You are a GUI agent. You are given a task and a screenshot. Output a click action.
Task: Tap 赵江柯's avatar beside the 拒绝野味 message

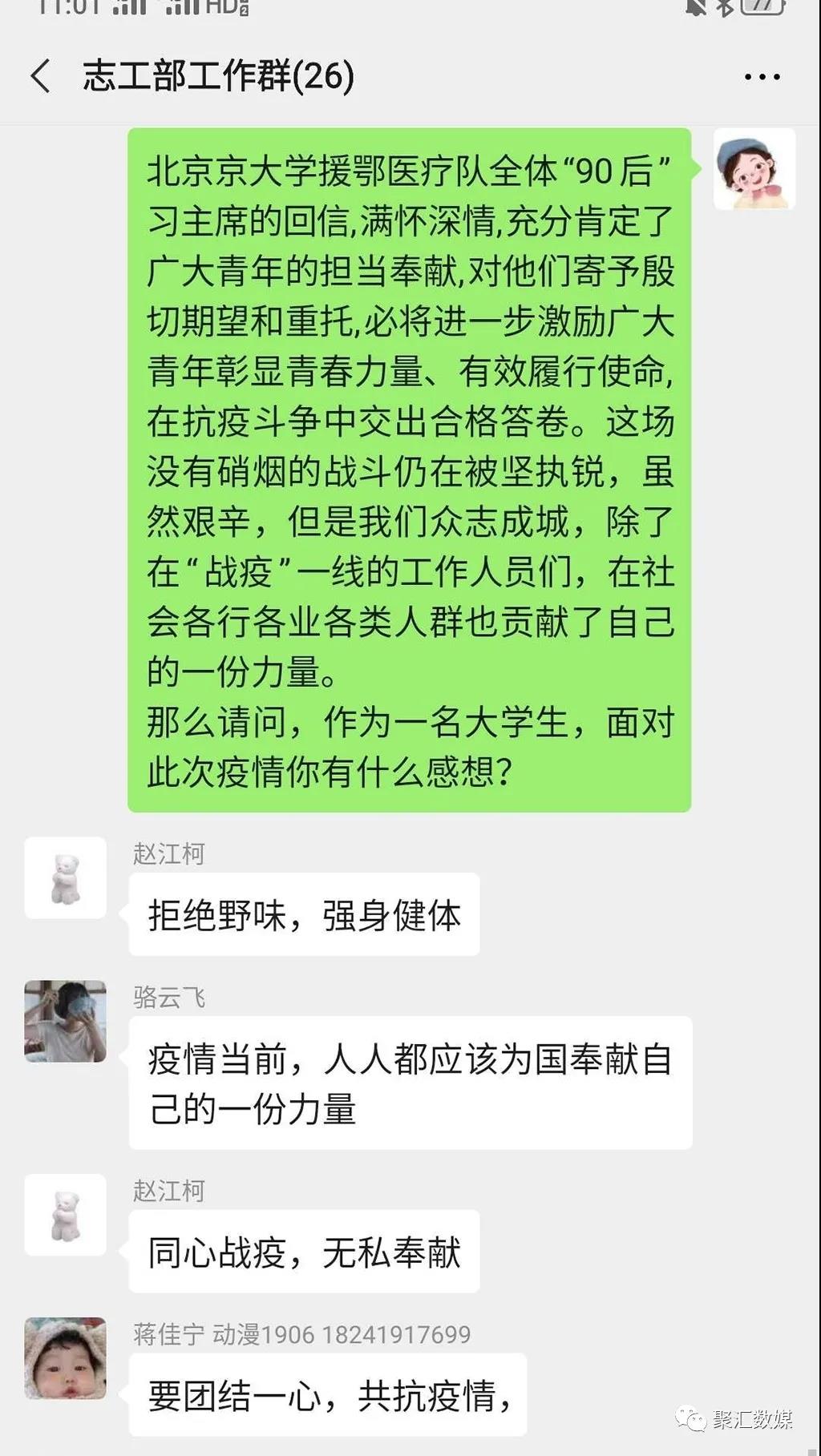pyautogui.click(x=66, y=877)
